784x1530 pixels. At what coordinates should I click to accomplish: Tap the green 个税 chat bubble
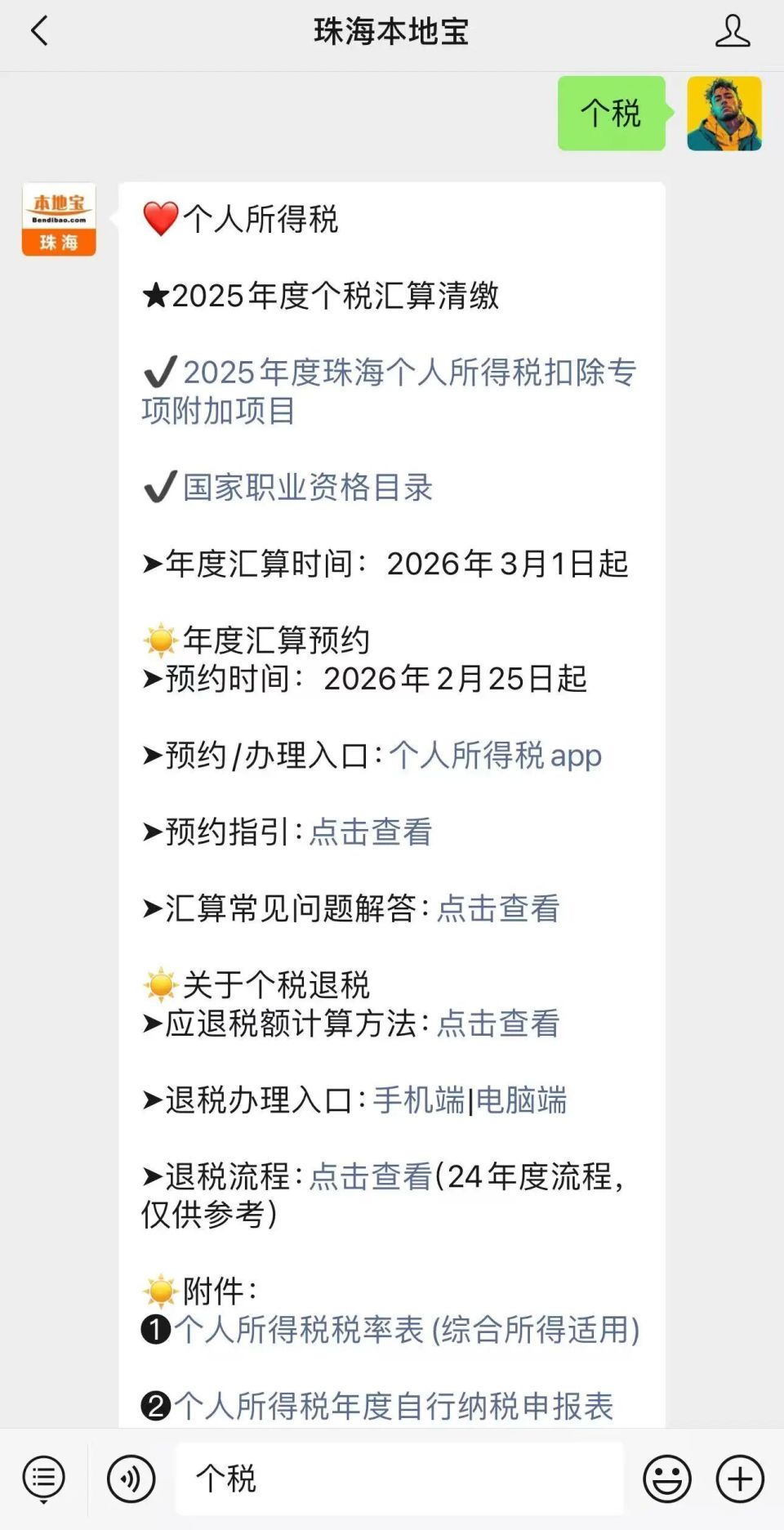tap(611, 114)
